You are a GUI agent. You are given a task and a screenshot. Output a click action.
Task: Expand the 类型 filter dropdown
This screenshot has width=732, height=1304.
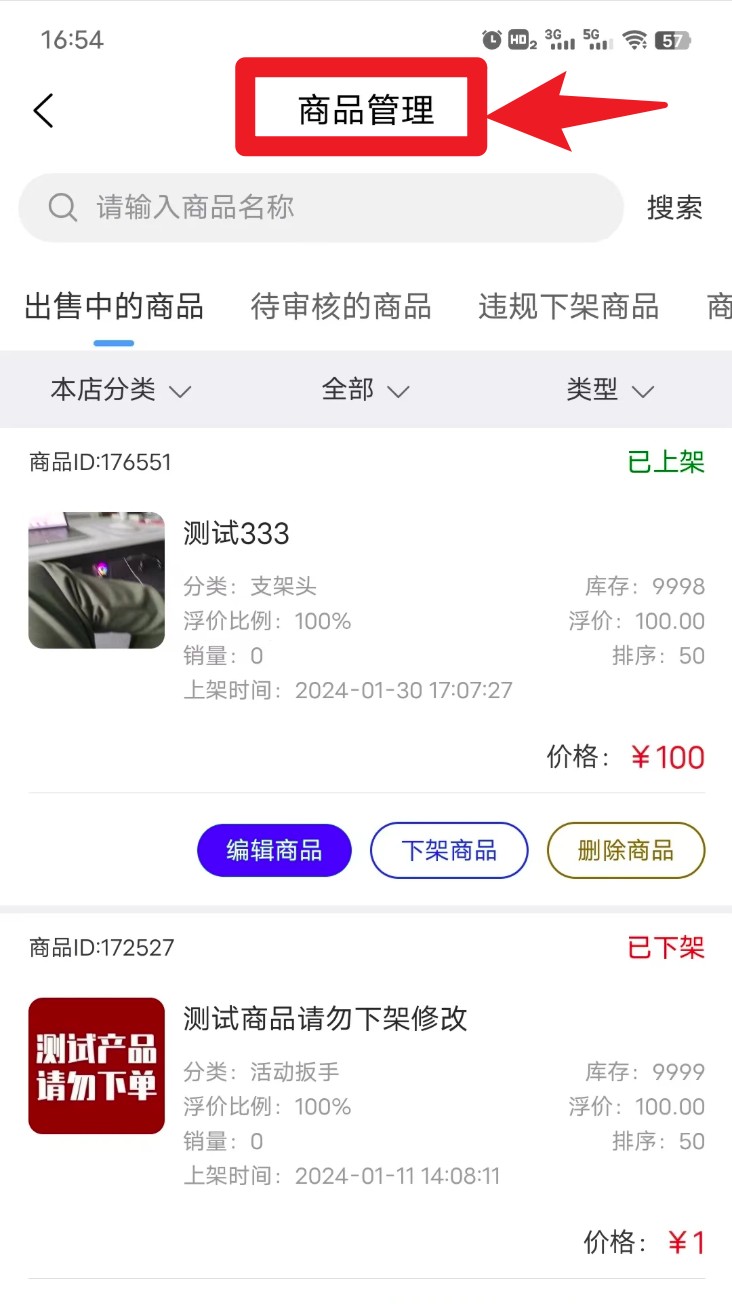(x=609, y=390)
